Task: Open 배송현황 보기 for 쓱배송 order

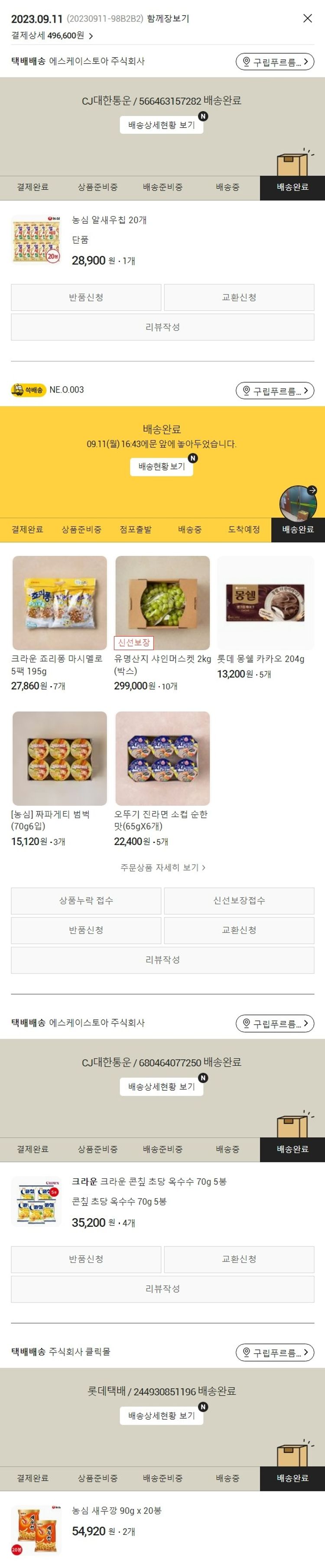Action: point(162,466)
